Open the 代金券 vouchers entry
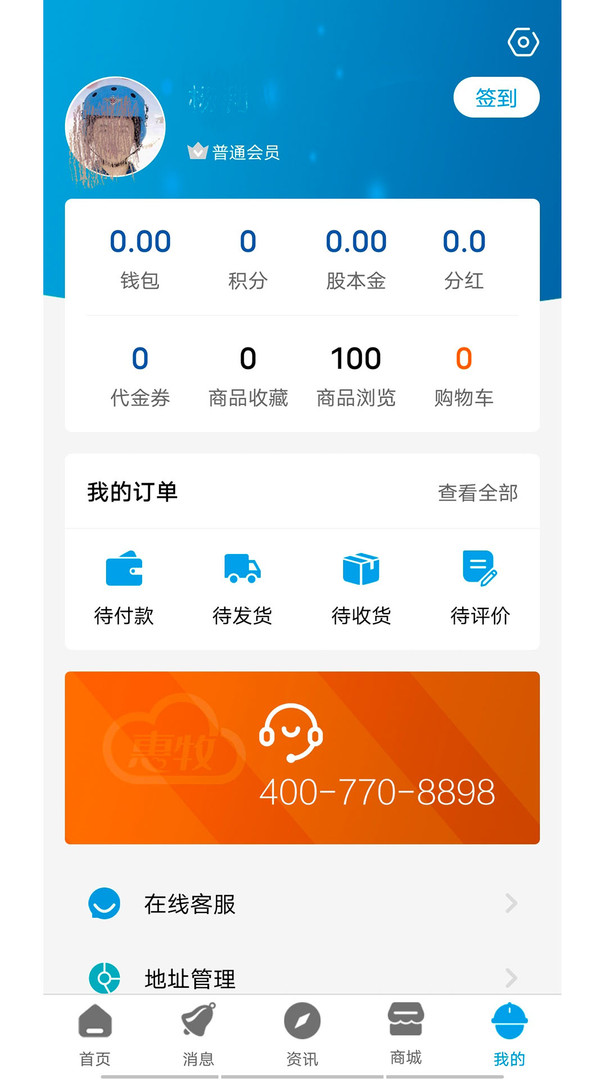 click(x=140, y=375)
